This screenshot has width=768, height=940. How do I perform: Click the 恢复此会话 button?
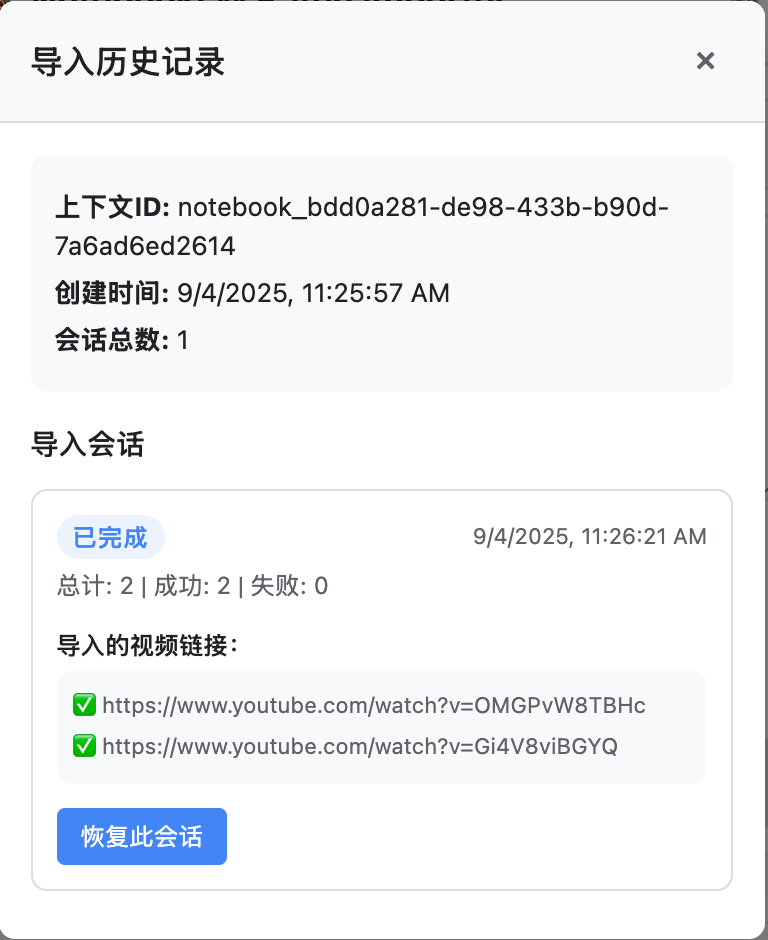point(141,836)
